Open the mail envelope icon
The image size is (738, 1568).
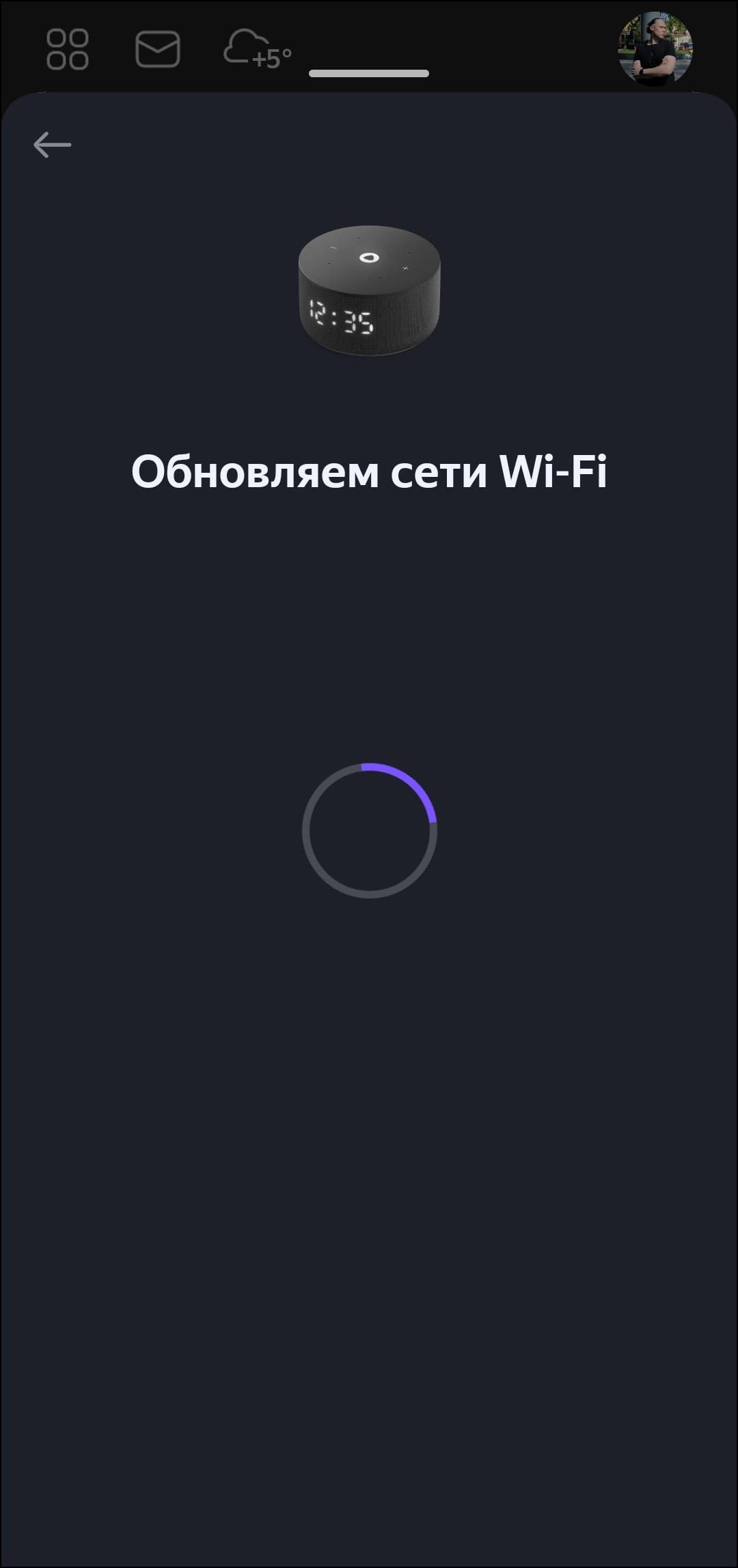point(158,49)
